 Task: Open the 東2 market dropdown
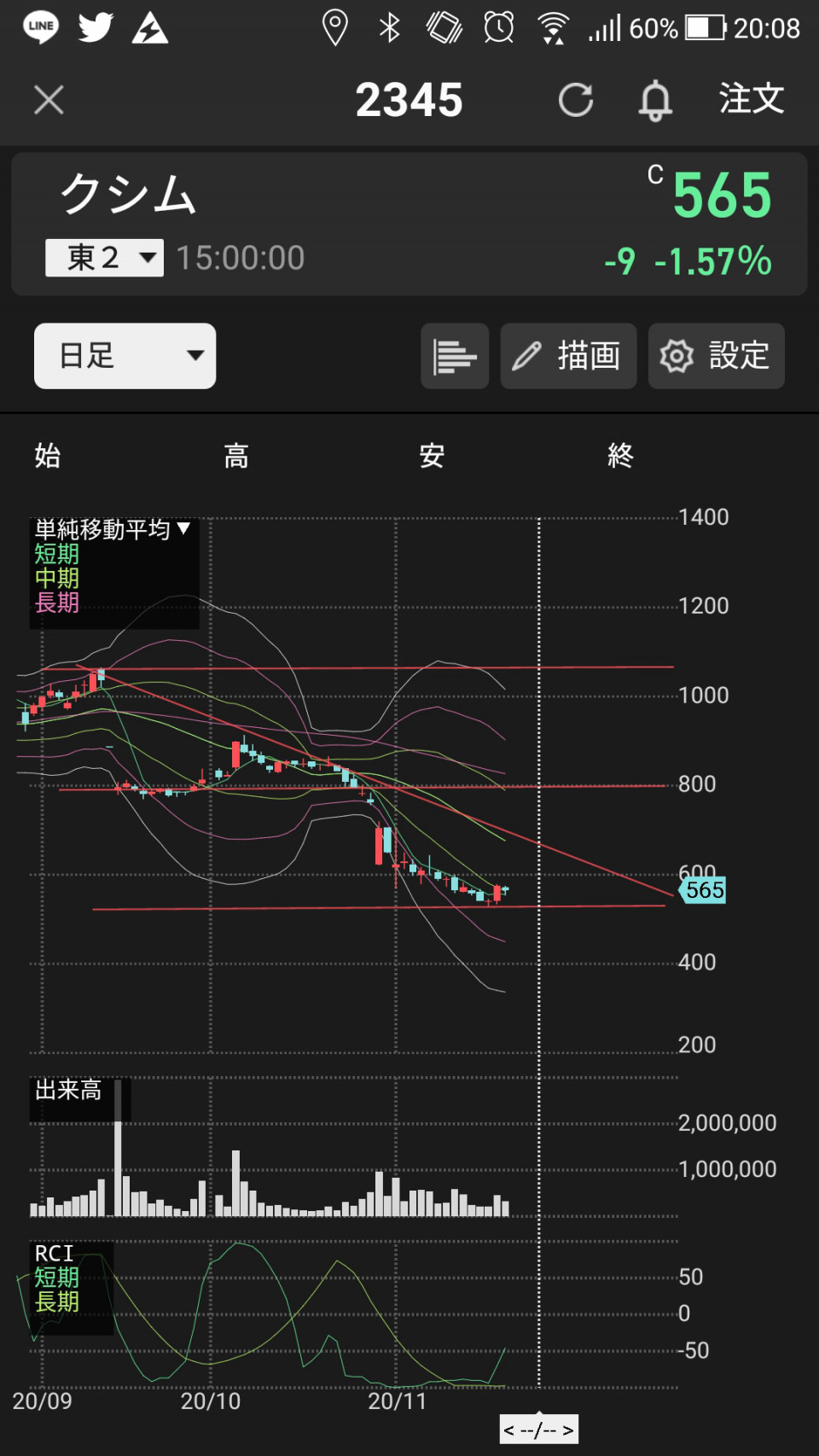click(104, 258)
